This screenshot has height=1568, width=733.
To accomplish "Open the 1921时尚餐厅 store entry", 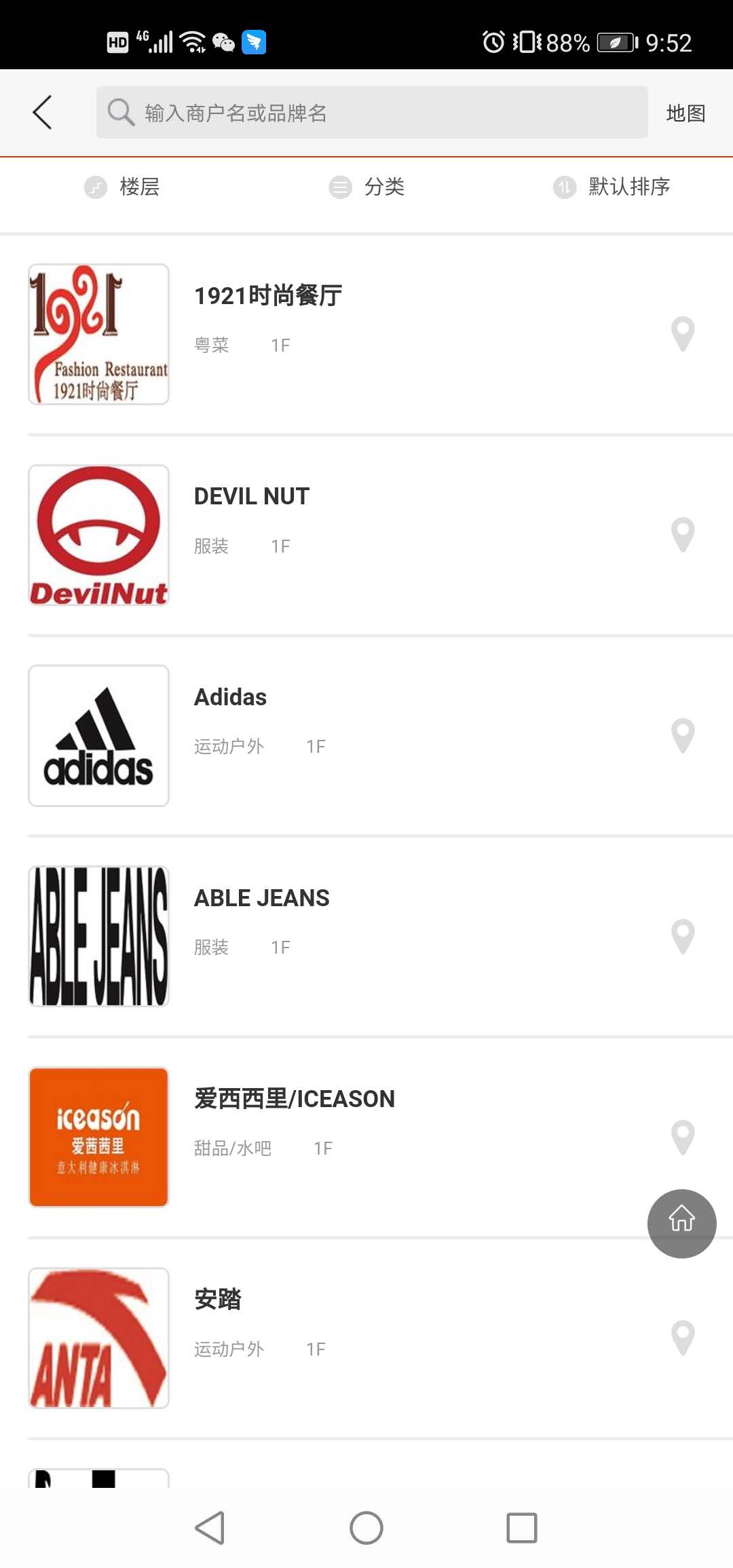I will [268, 296].
